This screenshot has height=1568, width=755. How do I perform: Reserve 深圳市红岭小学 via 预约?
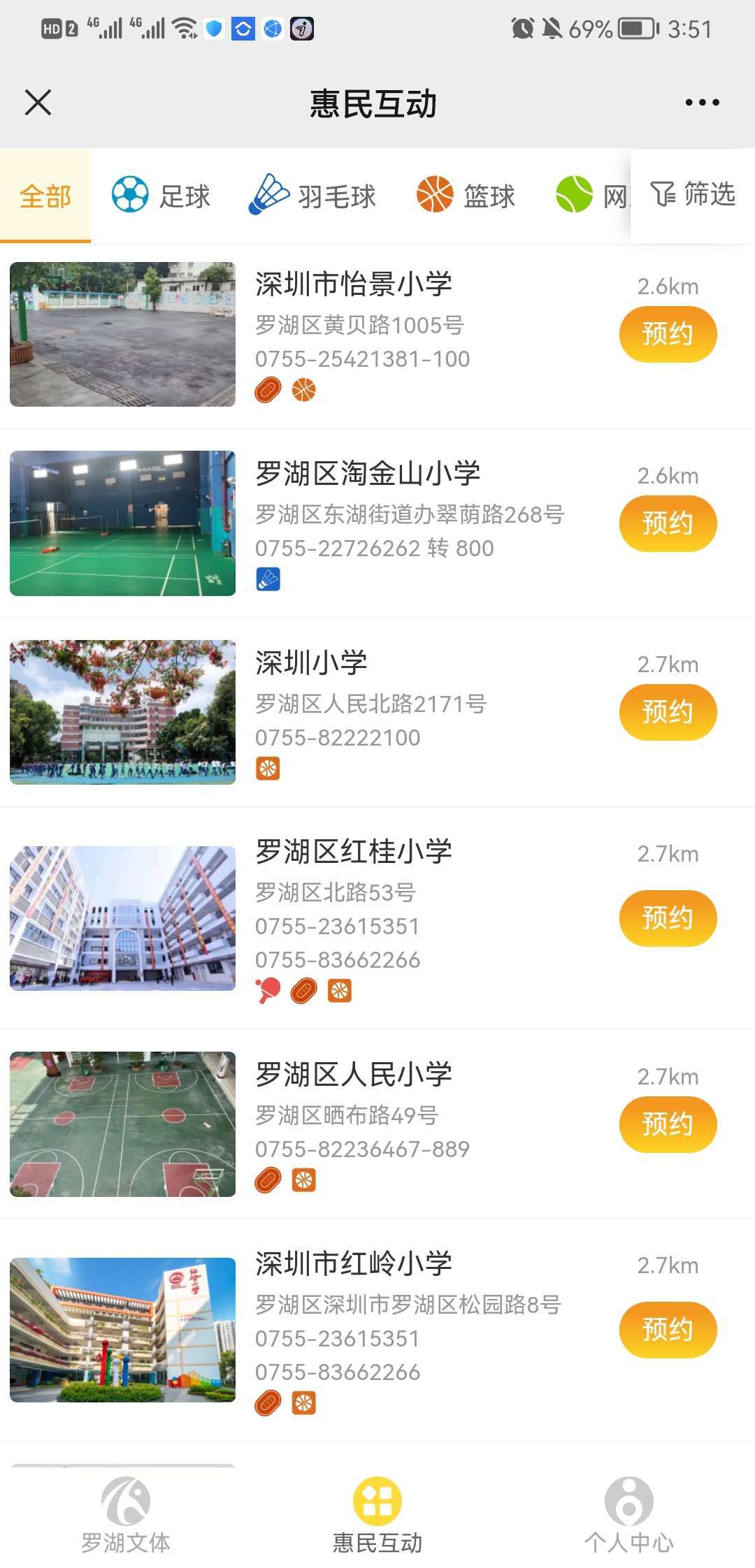(x=668, y=1330)
